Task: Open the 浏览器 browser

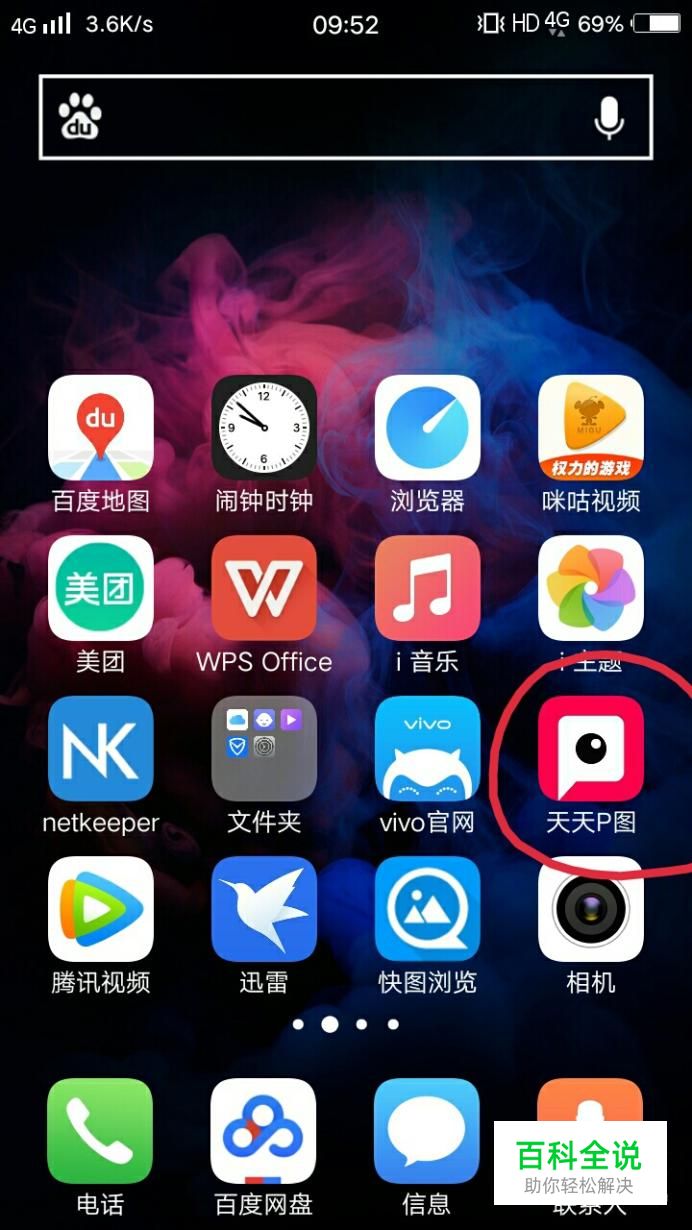Action: [427, 428]
